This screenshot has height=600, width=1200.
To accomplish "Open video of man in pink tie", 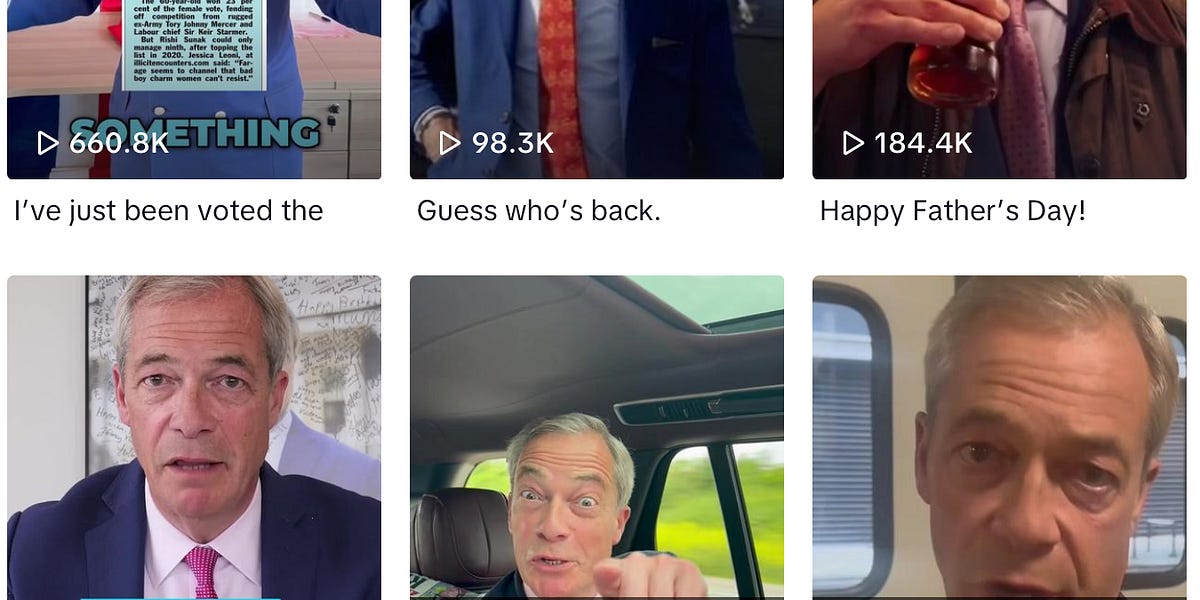I will [194, 436].
